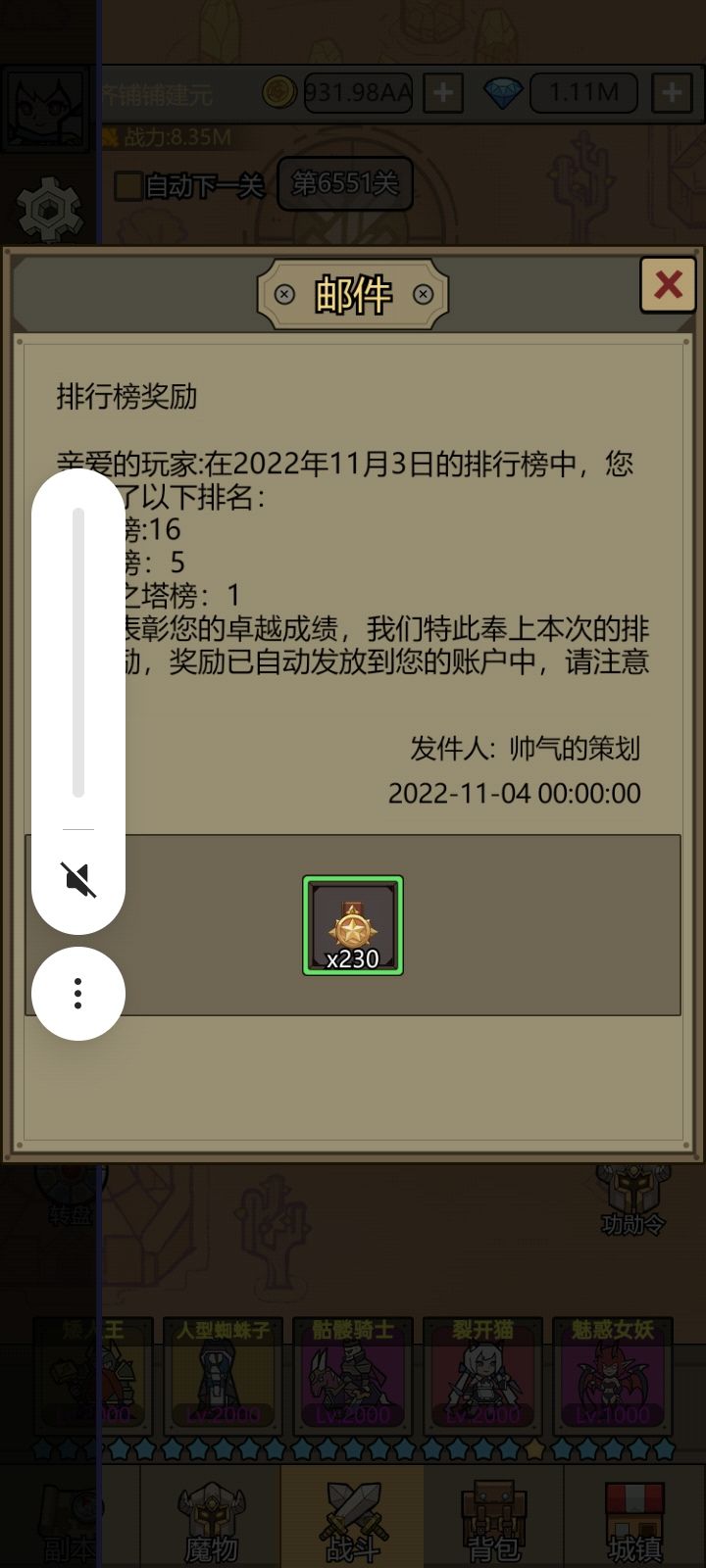This screenshot has width=706, height=1568.
Task: Close the 邮件 mail window
Action: pos(668,285)
